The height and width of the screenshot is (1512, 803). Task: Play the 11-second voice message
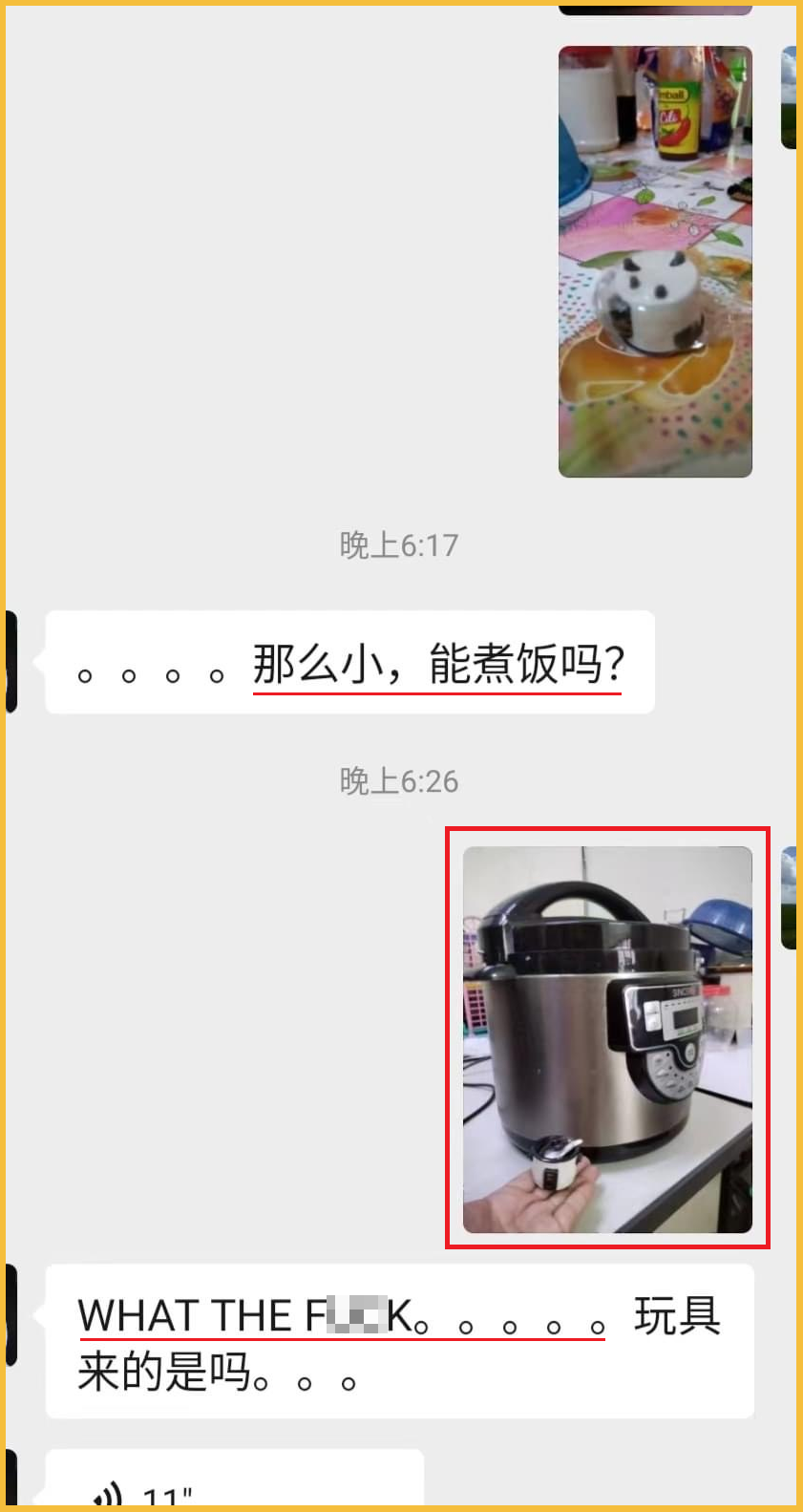234,1483
